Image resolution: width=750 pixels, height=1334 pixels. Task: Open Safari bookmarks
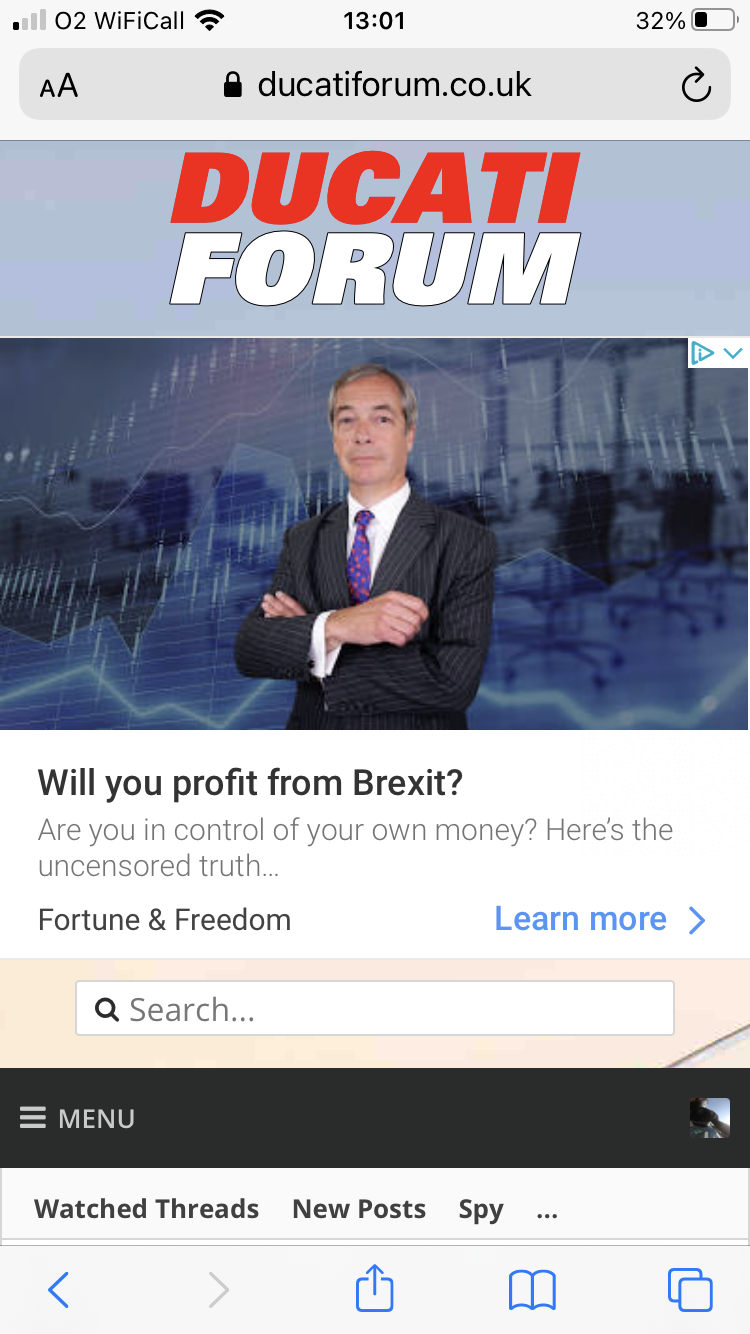(x=532, y=1290)
